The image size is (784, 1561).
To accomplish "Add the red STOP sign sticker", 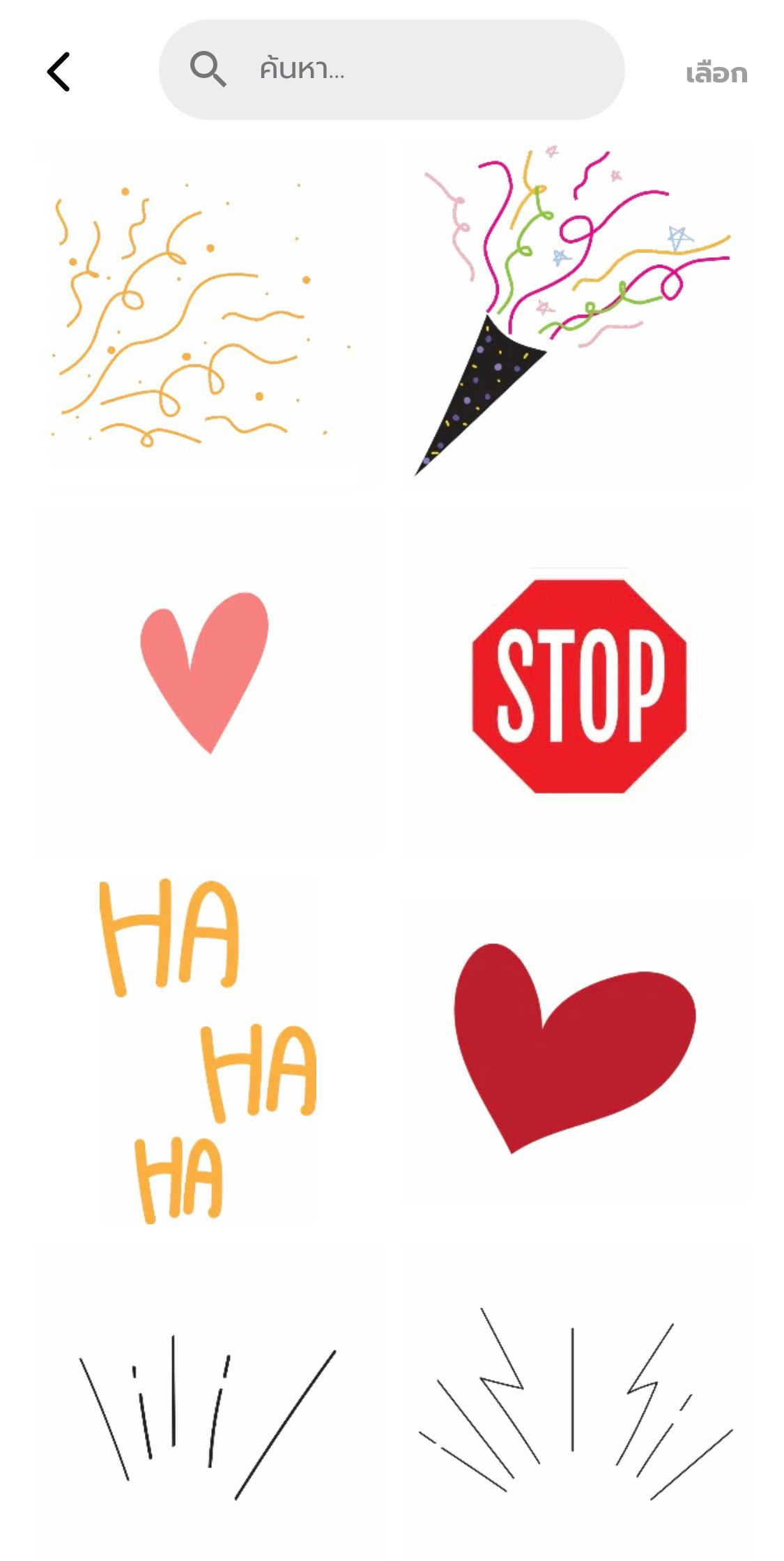I will pyautogui.click(x=579, y=686).
